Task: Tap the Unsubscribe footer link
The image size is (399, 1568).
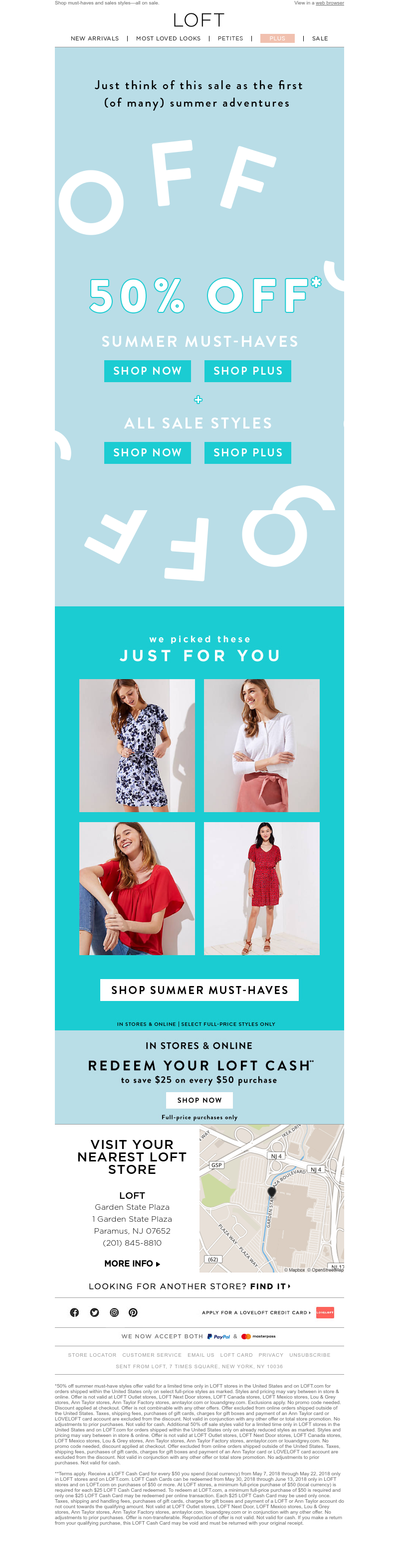Action: coord(309,1355)
